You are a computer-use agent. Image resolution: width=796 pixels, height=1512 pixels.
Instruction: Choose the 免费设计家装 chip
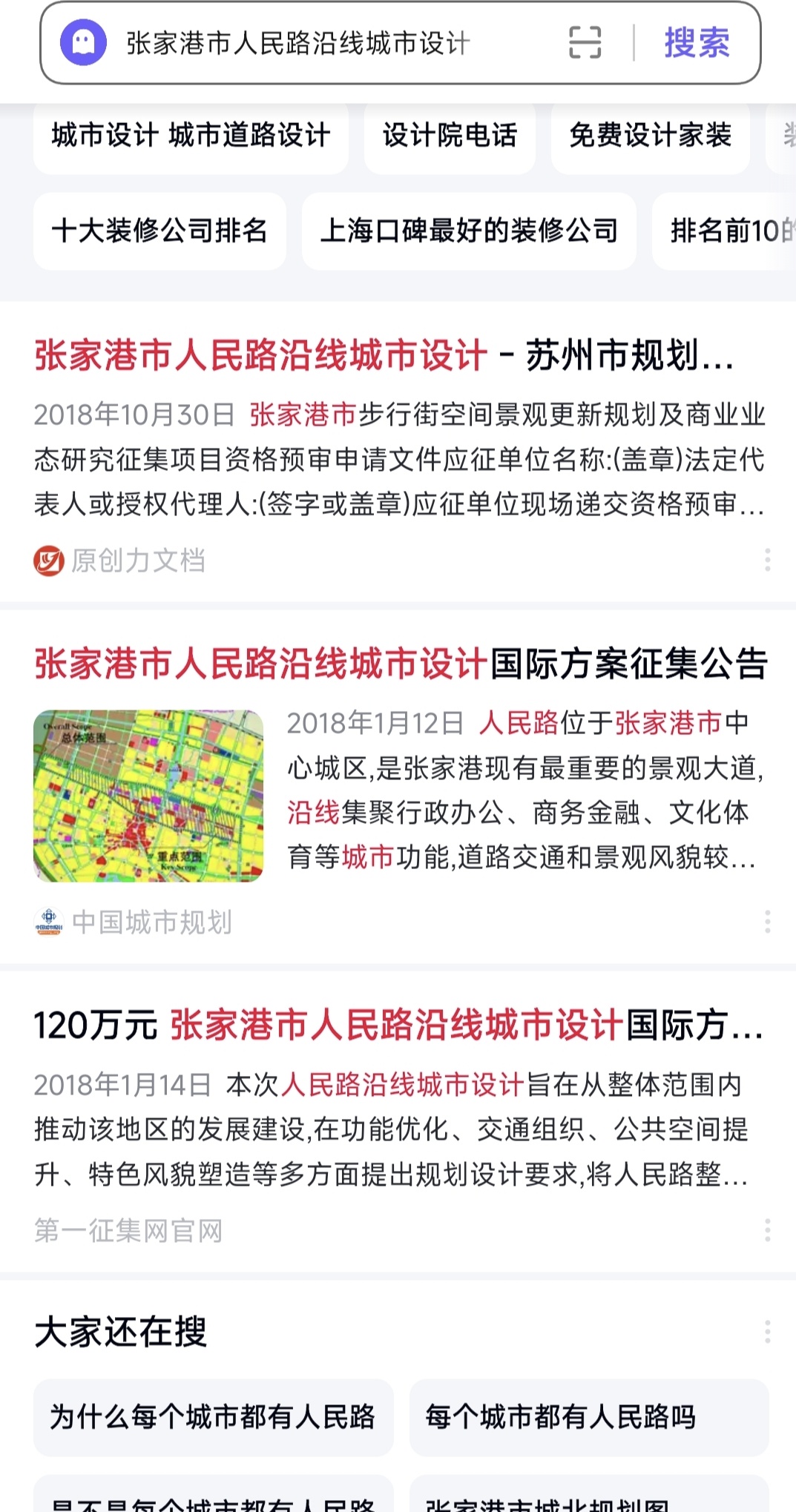650,136
